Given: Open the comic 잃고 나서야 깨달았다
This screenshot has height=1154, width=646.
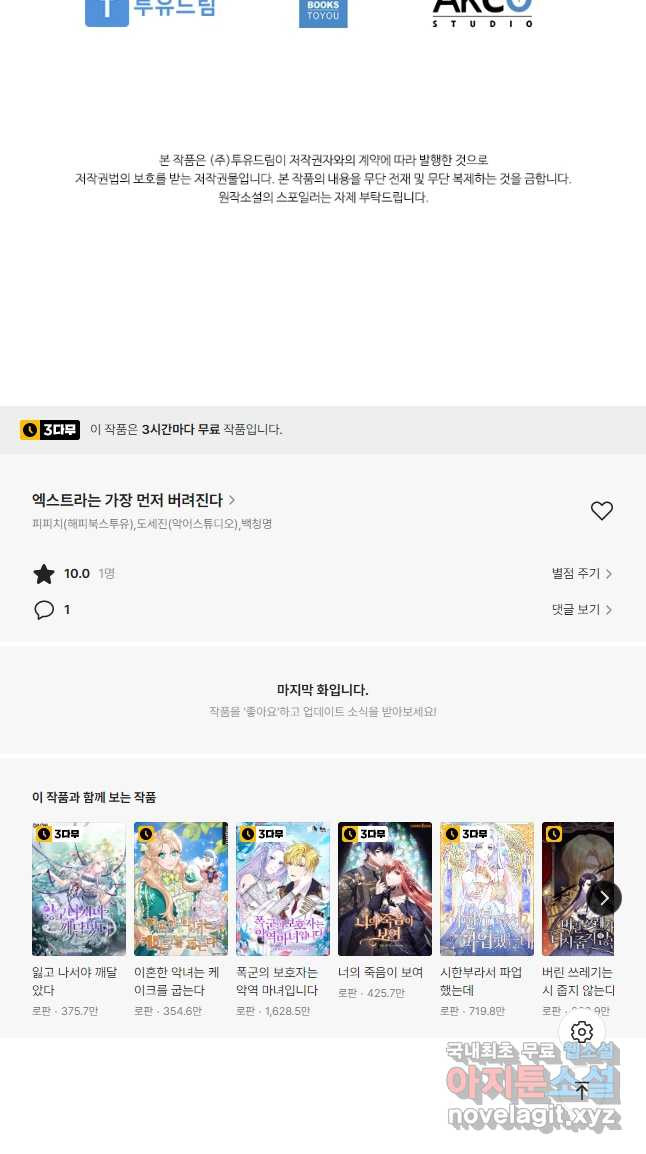Looking at the screenshot, I should pyautogui.click(x=79, y=889).
